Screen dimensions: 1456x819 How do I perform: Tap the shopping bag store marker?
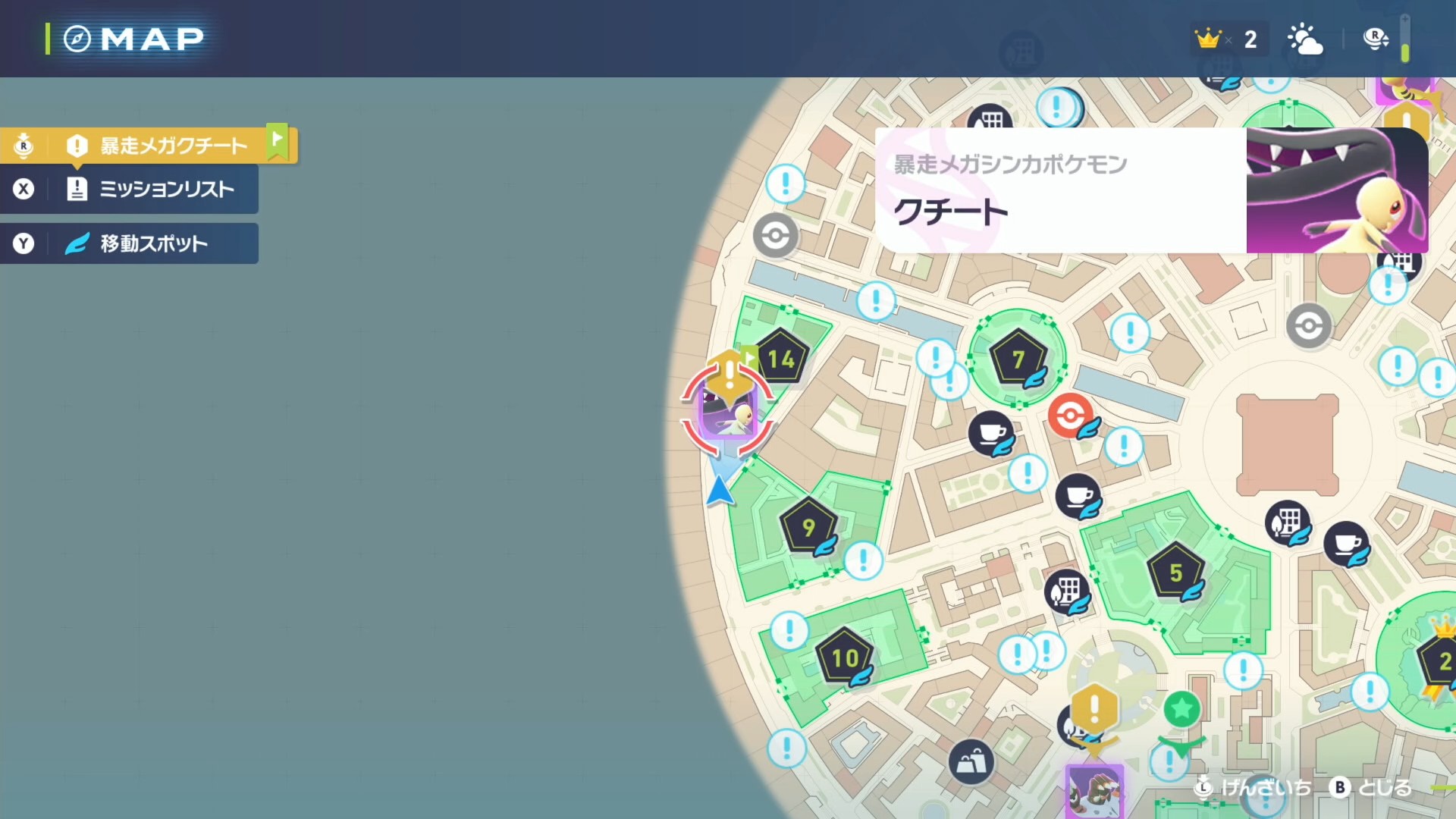[971, 761]
